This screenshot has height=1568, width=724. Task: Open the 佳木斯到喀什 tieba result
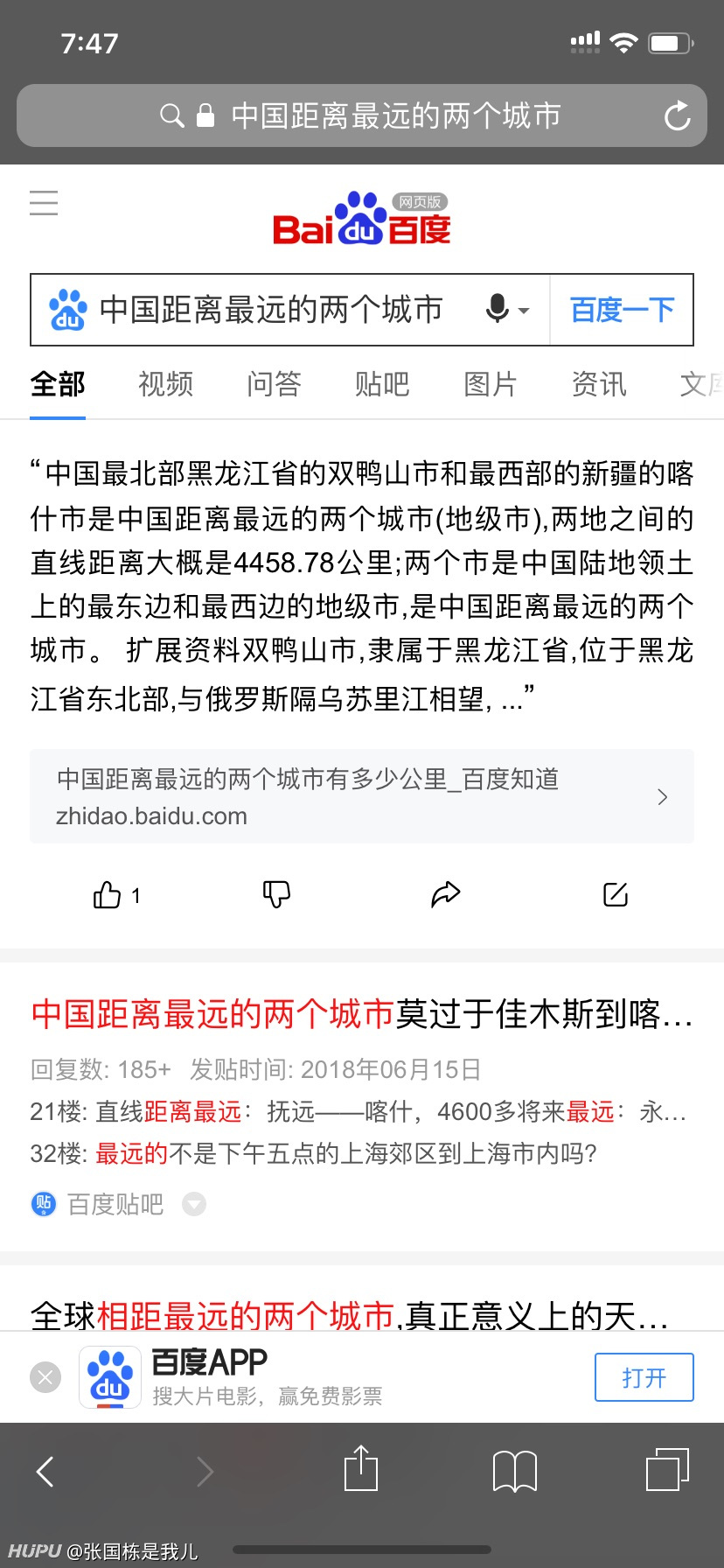coord(362,1014)
